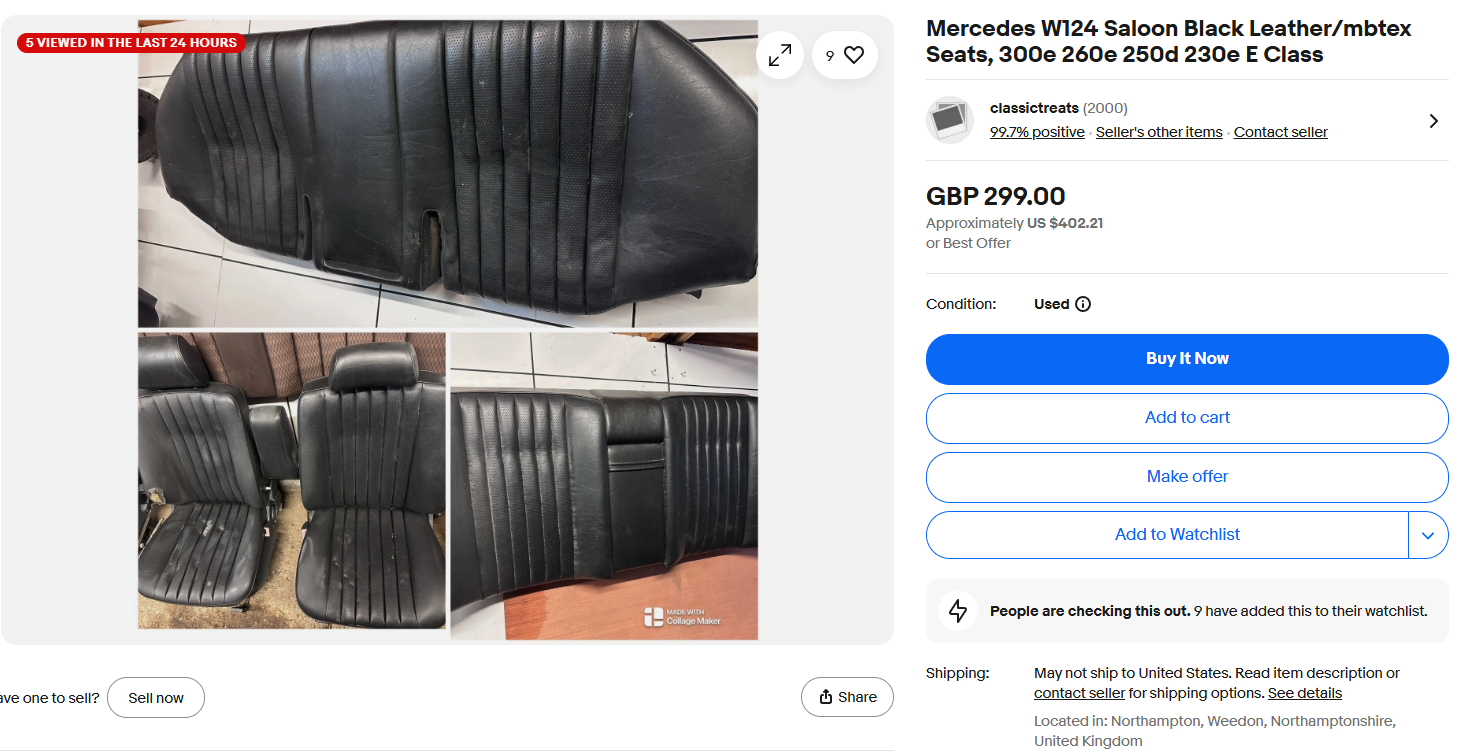
Task: Buy It Now for GBP 299.00
Action: pyautogui.click(x=1187, y=359)
